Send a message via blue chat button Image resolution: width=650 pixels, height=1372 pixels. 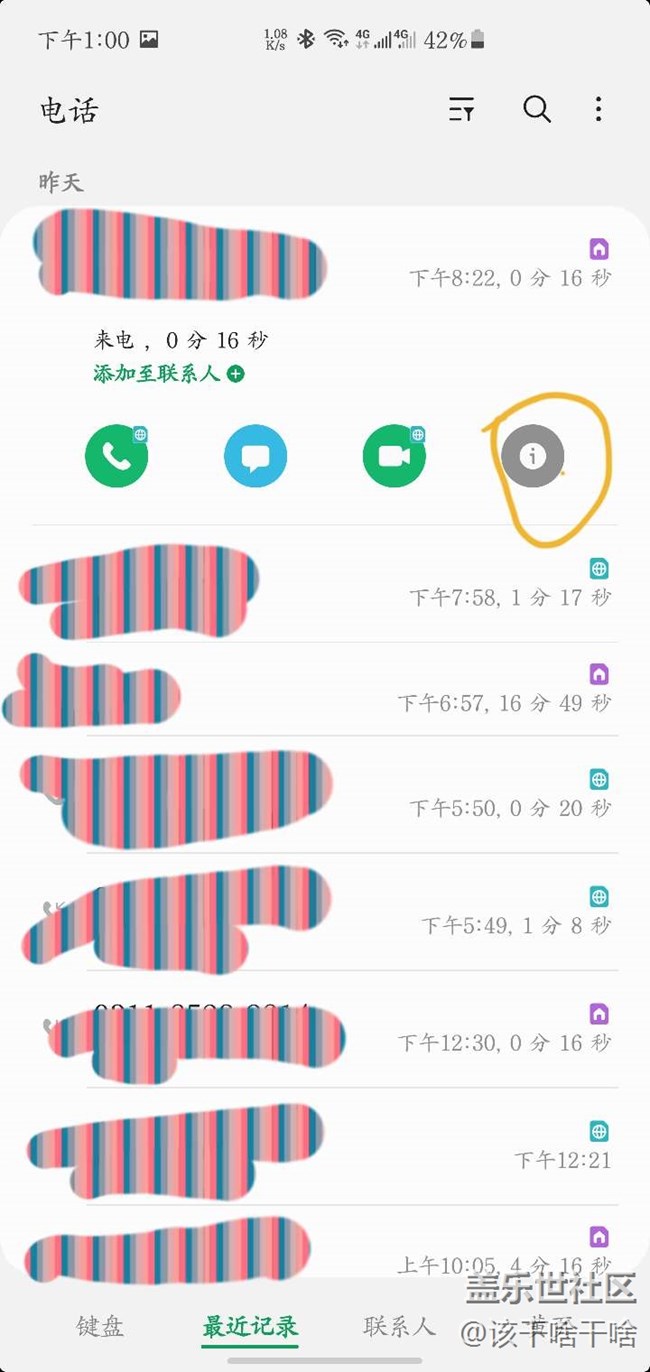coord(256,456)
